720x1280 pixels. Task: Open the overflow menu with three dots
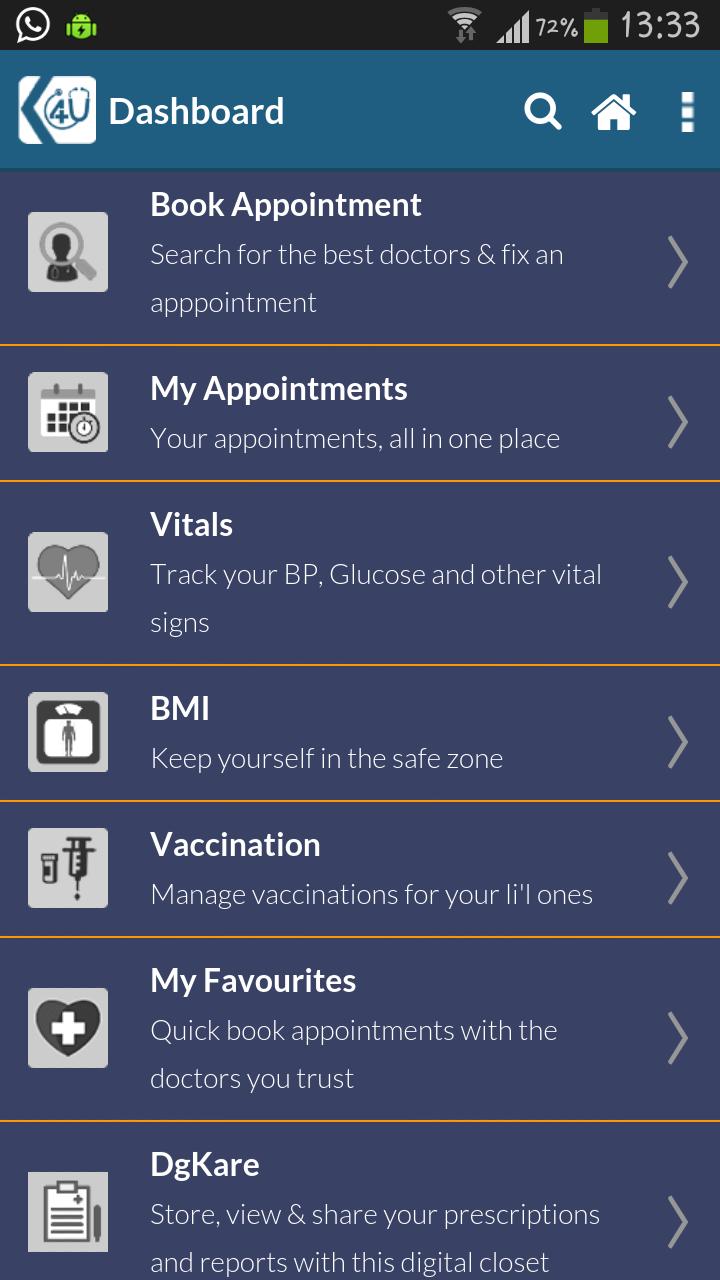click(x=687, y=111)
